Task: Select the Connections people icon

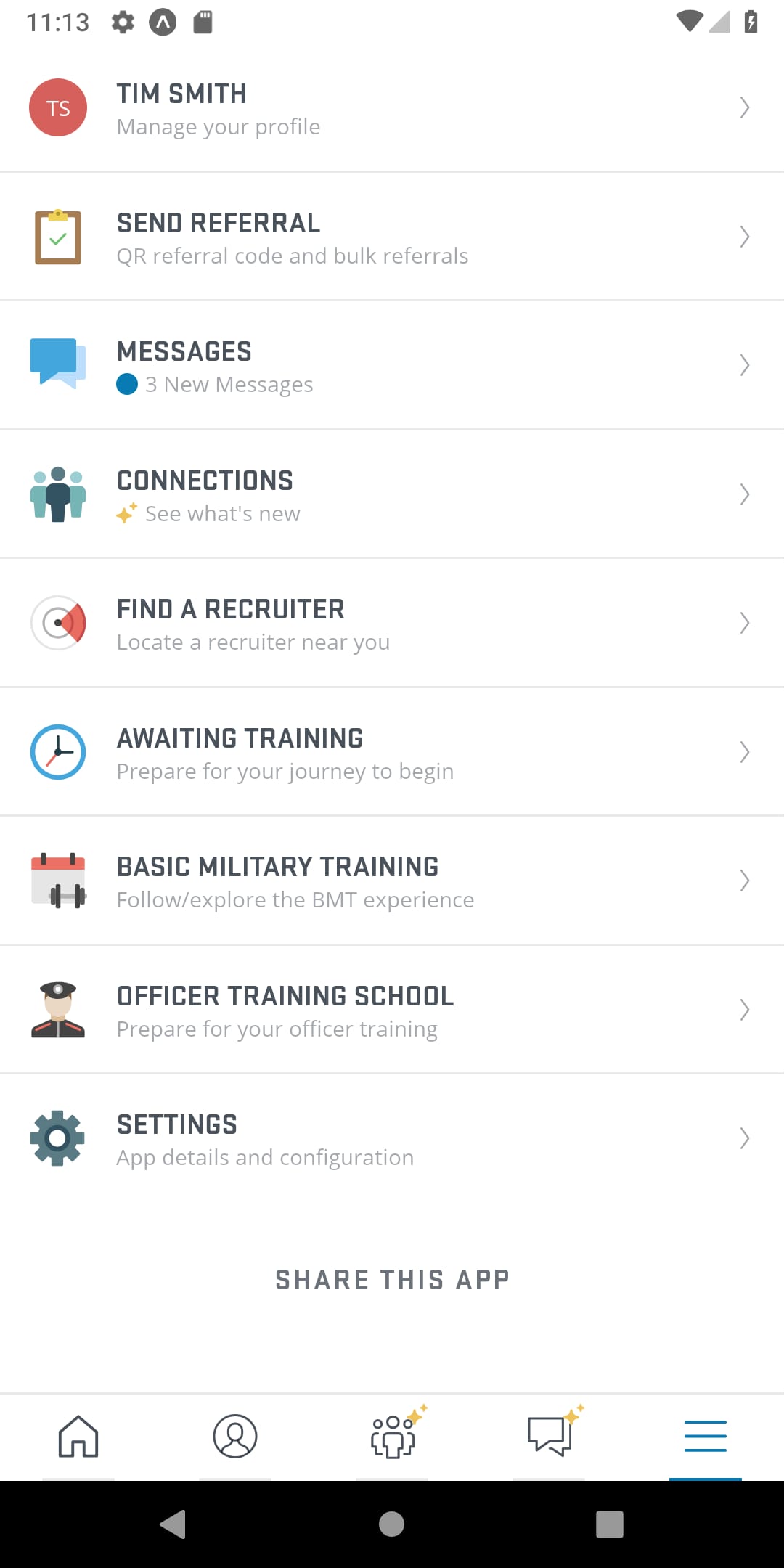Action: [x=58, y=494]
